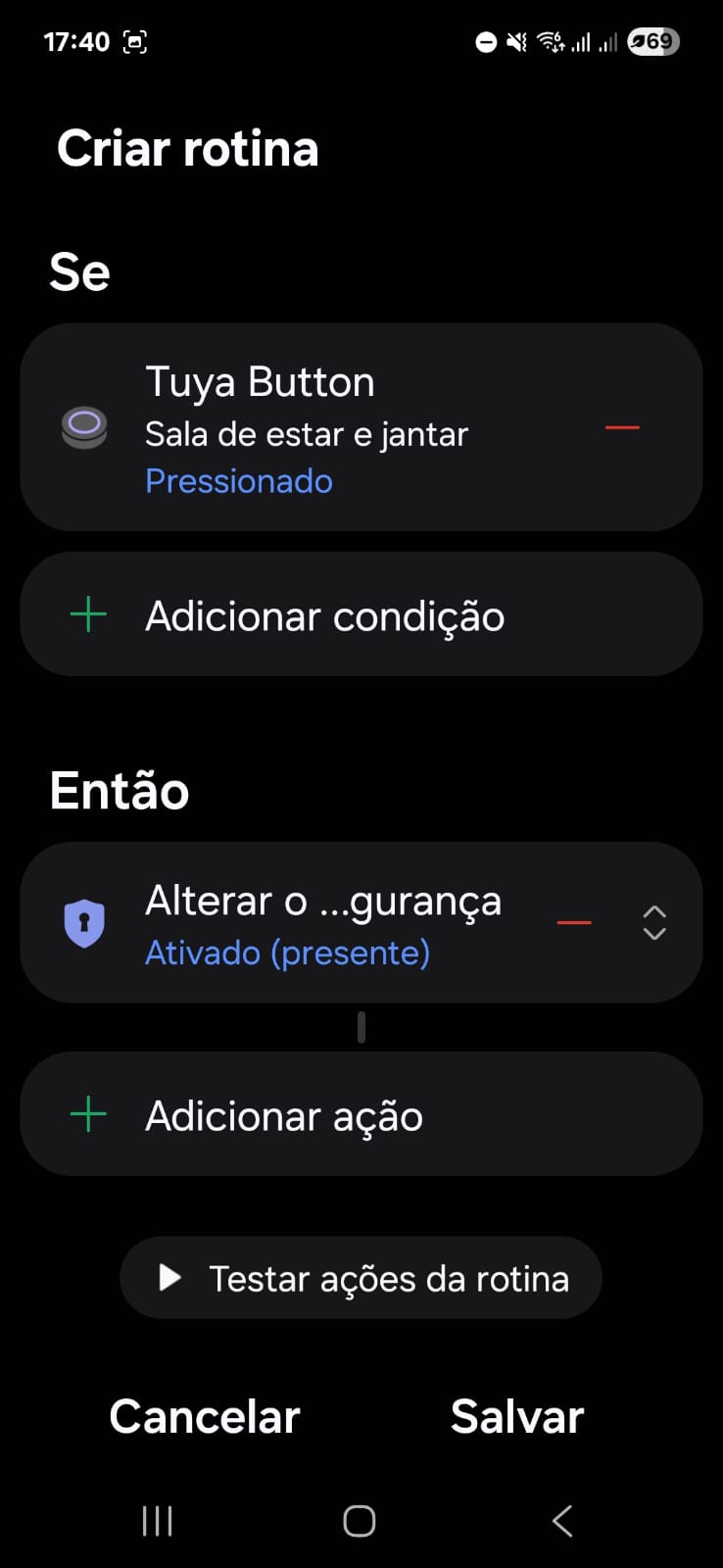The height and width of the screenshot is (1568, 723).
Task: Go back using the system back button
Action: point(562,1521)
